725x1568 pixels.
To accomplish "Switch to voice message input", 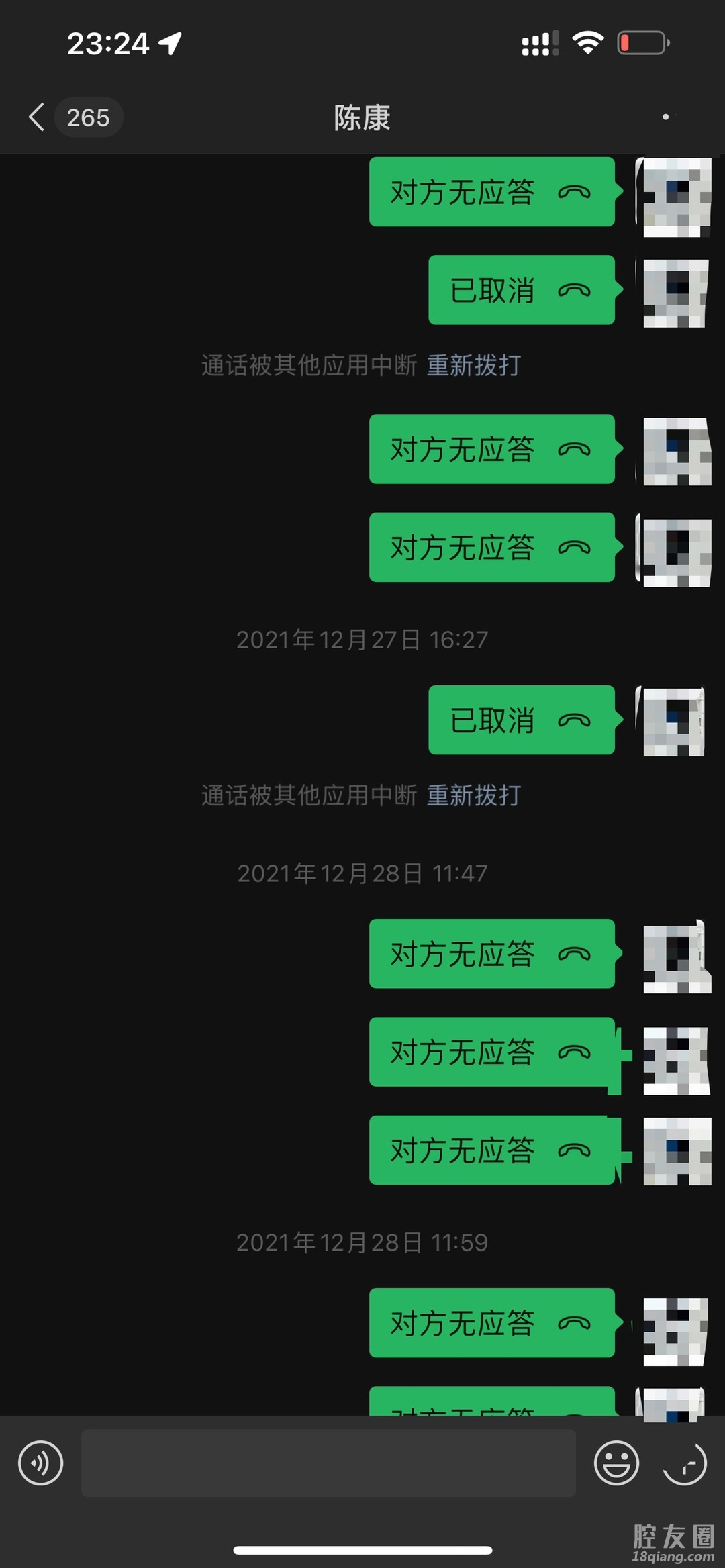I will 41,1463.
